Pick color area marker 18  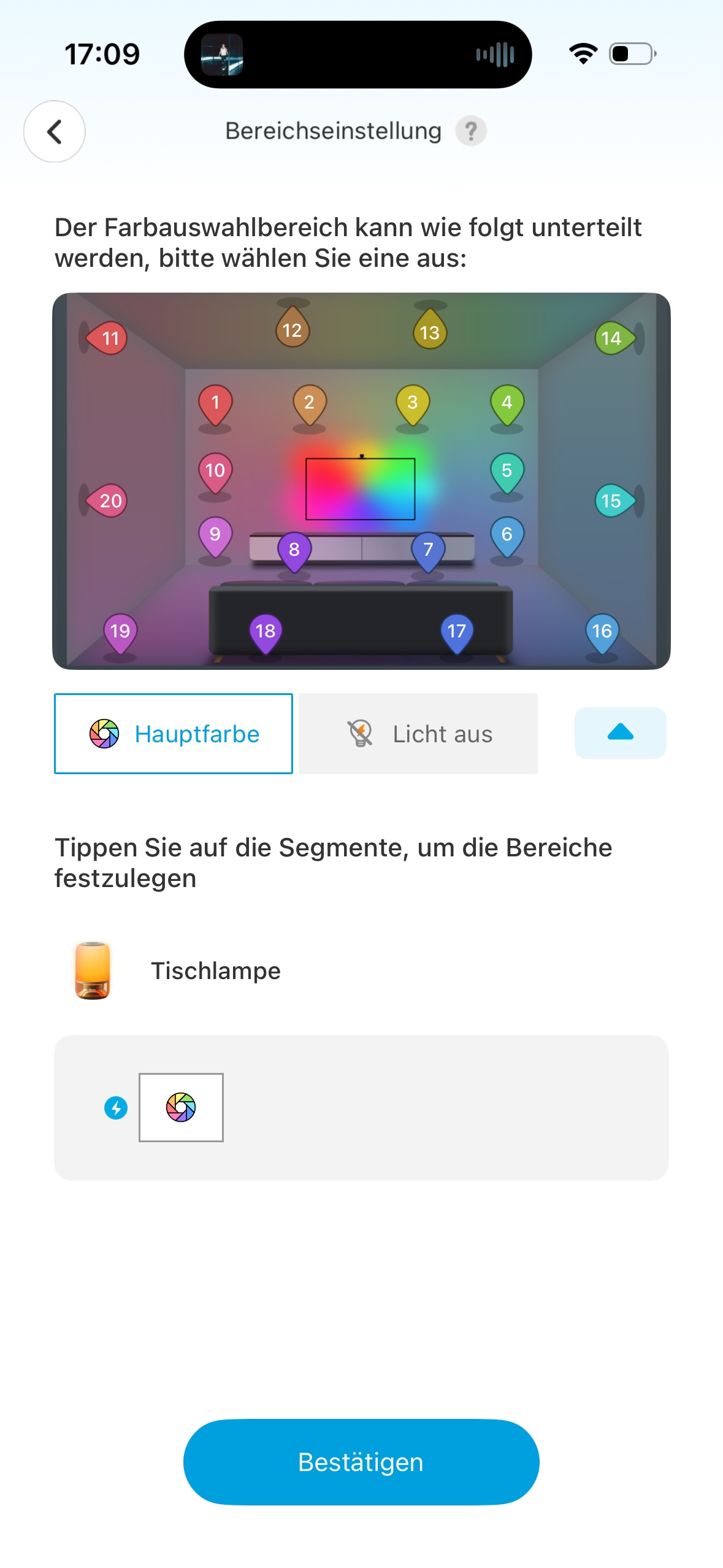pyautogui.click(x=266, y=631)
